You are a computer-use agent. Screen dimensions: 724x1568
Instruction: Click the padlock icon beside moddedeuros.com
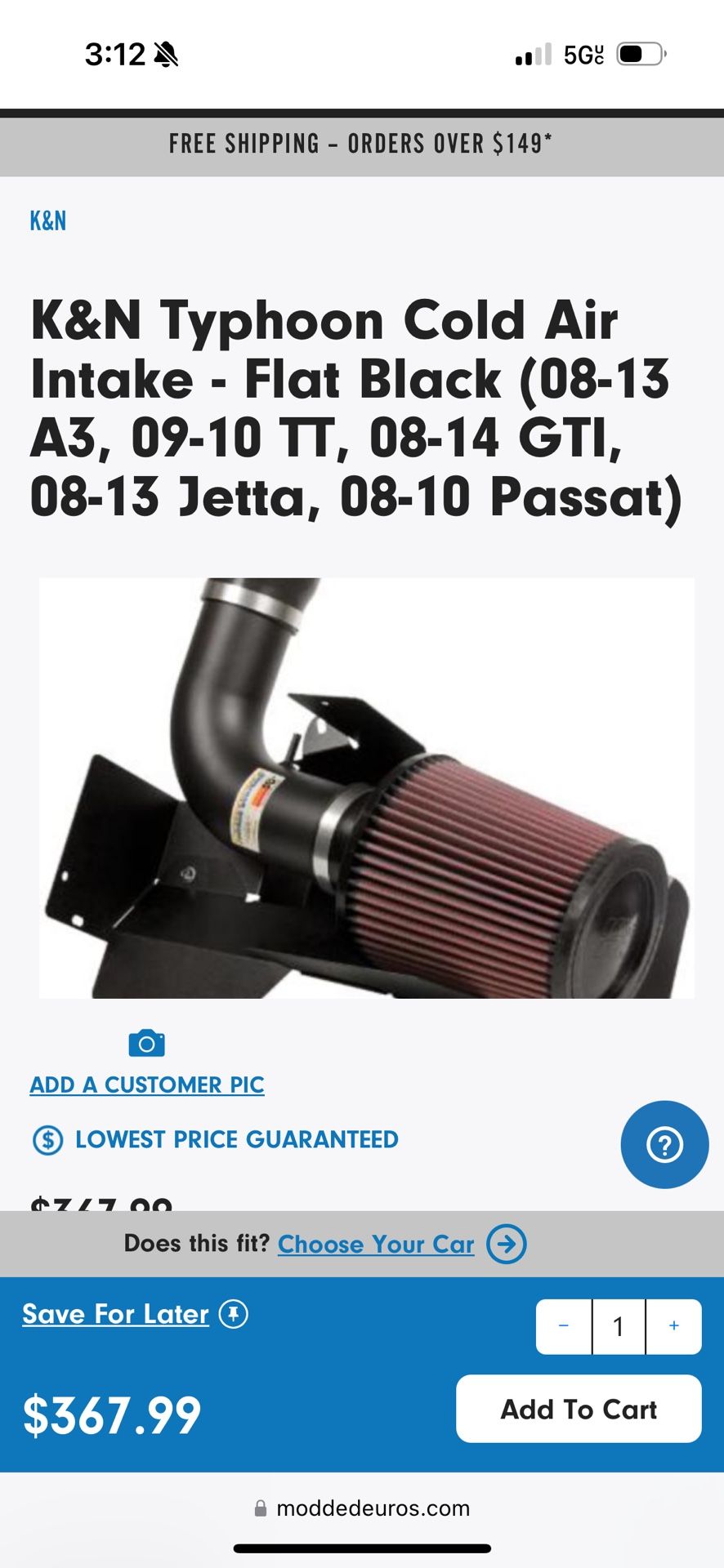click(x=260, y=1508)
